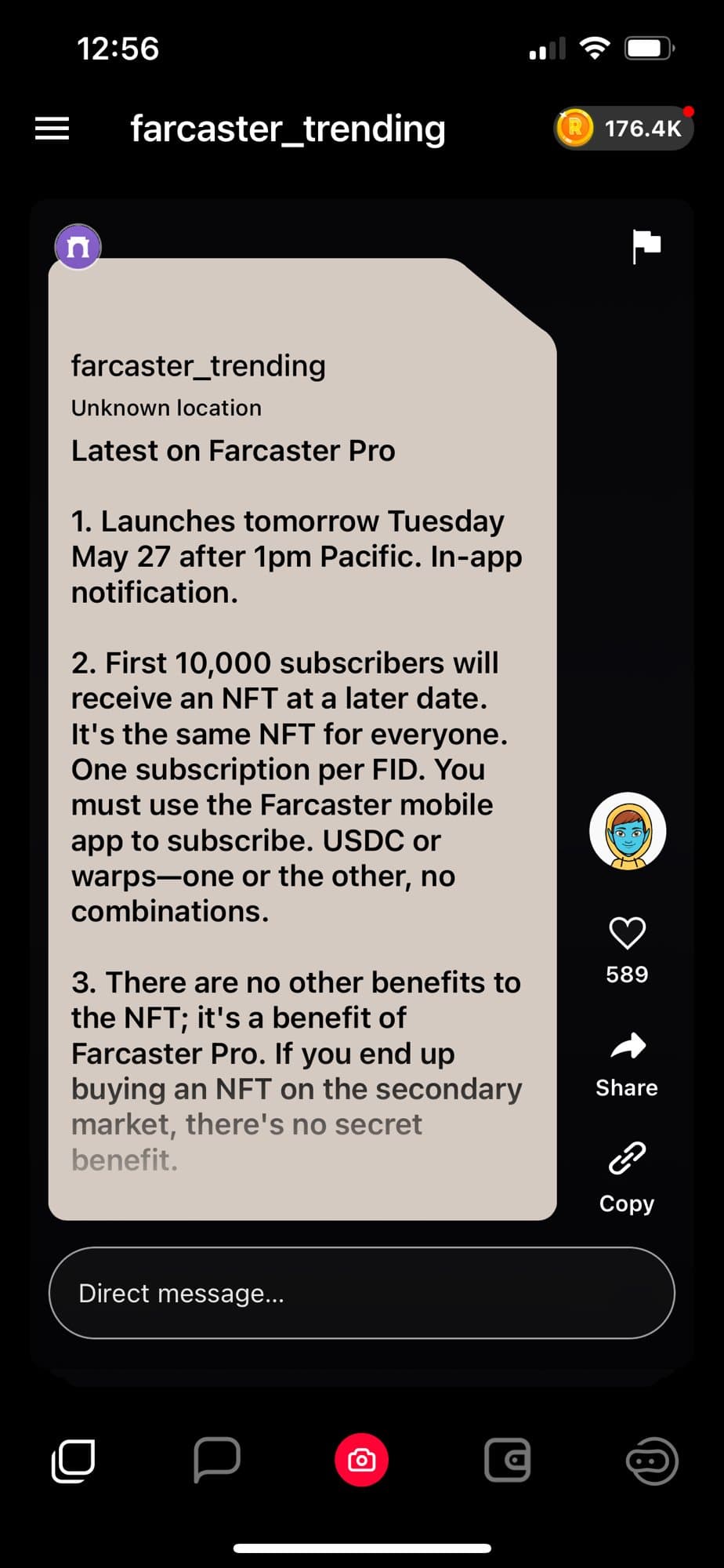The height and width of the screenshot is (1568, 724).
Task: Switch to the stacked cards feed tab
Action: click(74, 1461)
